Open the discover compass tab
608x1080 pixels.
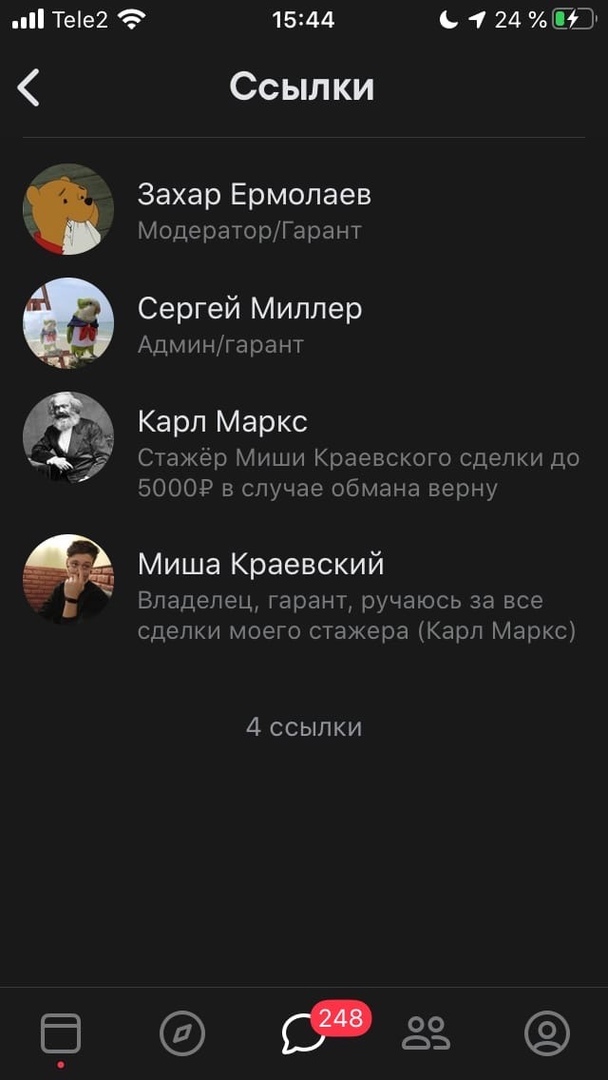point(182,1034)
